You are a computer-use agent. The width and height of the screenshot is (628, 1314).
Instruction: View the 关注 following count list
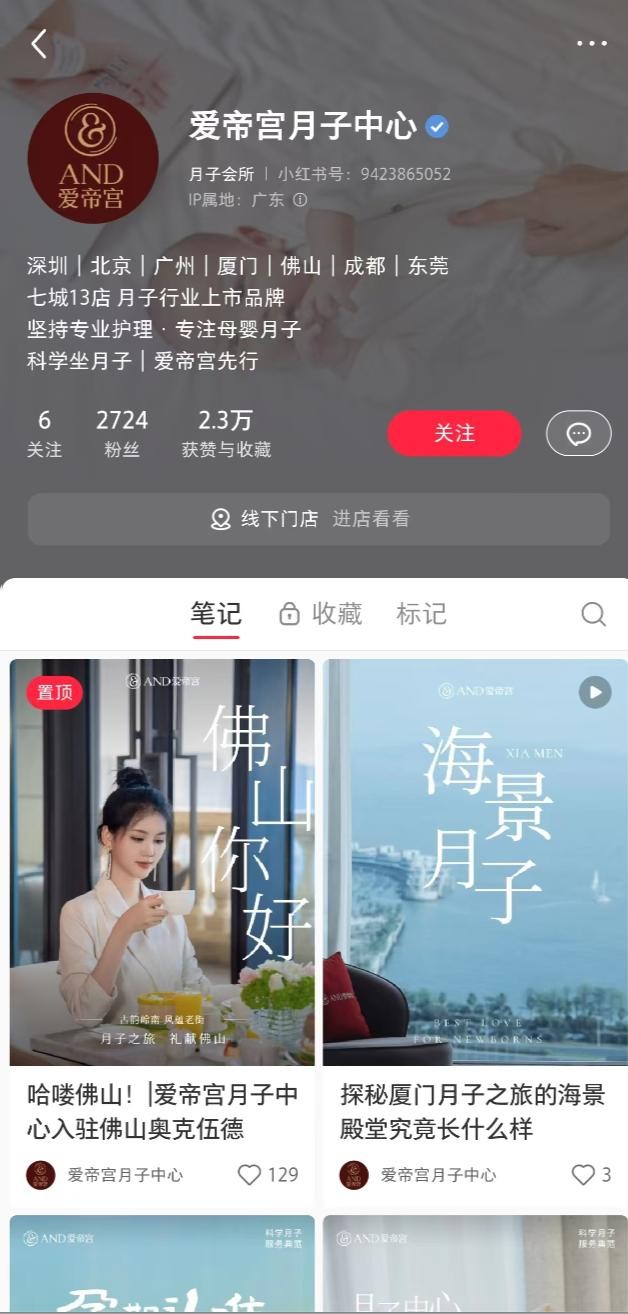(44, 433)
